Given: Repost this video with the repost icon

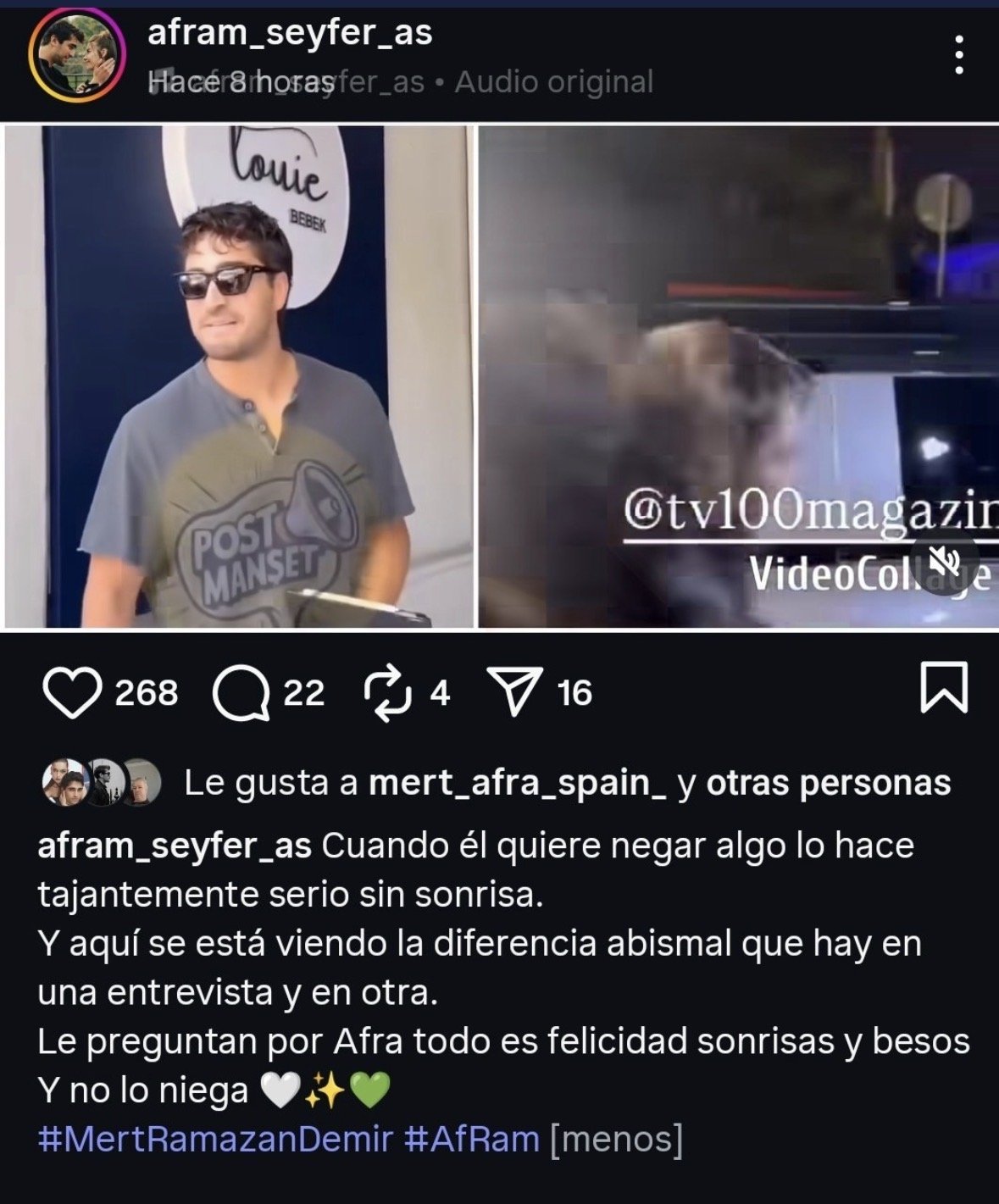Looking at the screenshot, I should coord(387,694).
